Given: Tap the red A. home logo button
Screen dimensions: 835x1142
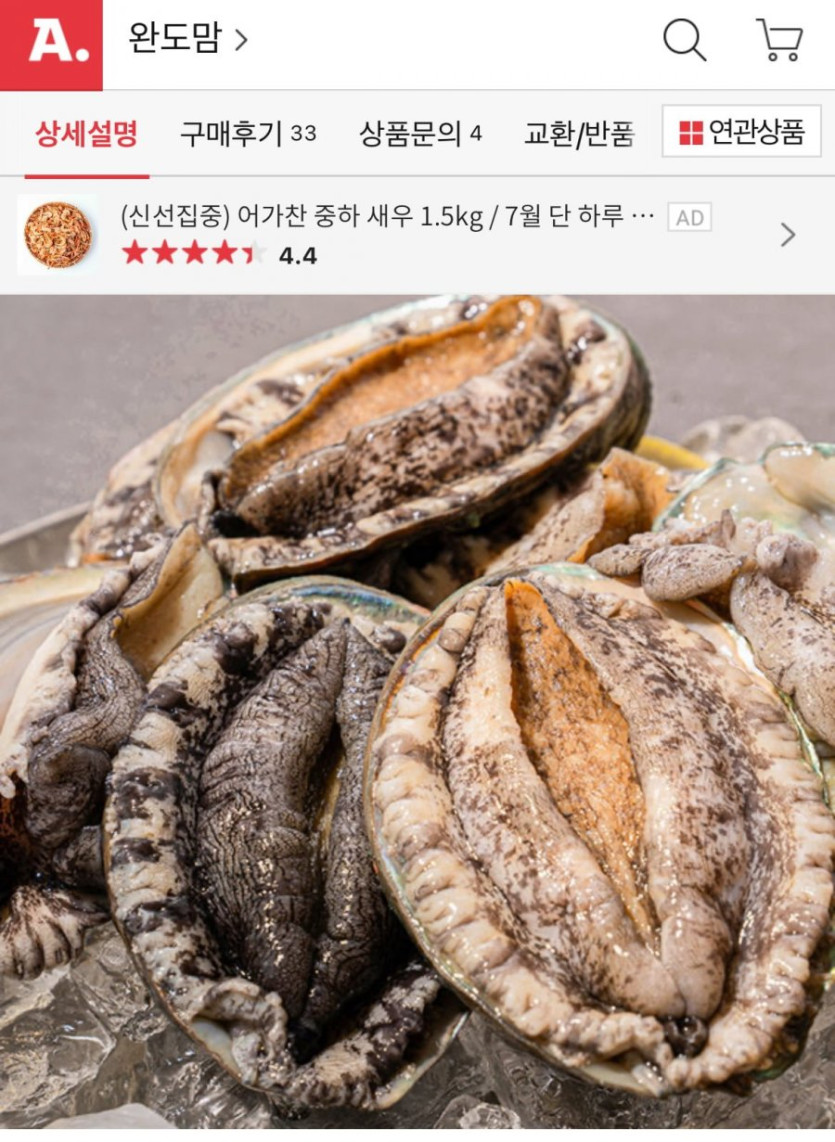Looking at the screenshot, I should coord(51,44).
